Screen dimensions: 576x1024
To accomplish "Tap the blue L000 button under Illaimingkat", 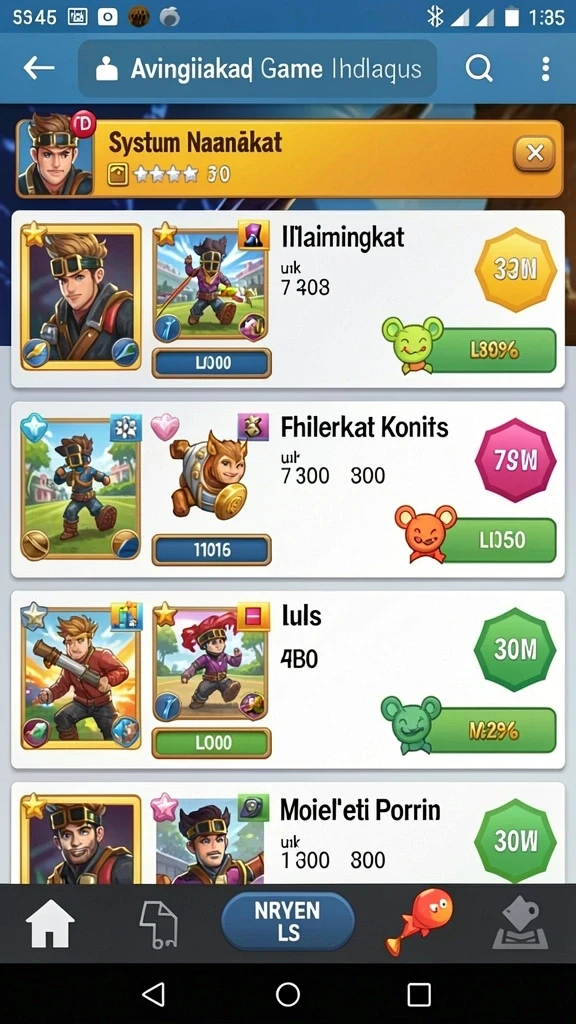I will click(x=212, y=363).
